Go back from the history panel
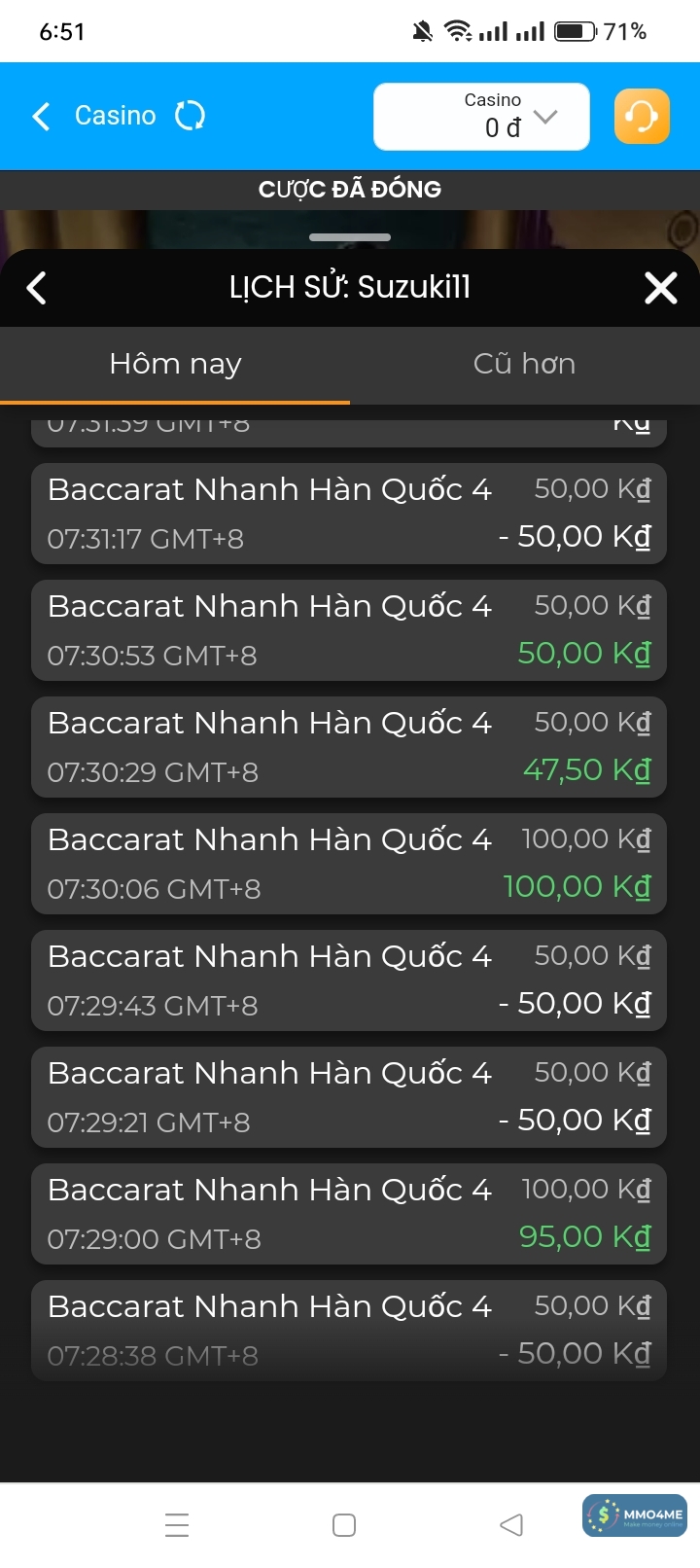This screenshot has height=1568, width=700. (x=37, y=288)
